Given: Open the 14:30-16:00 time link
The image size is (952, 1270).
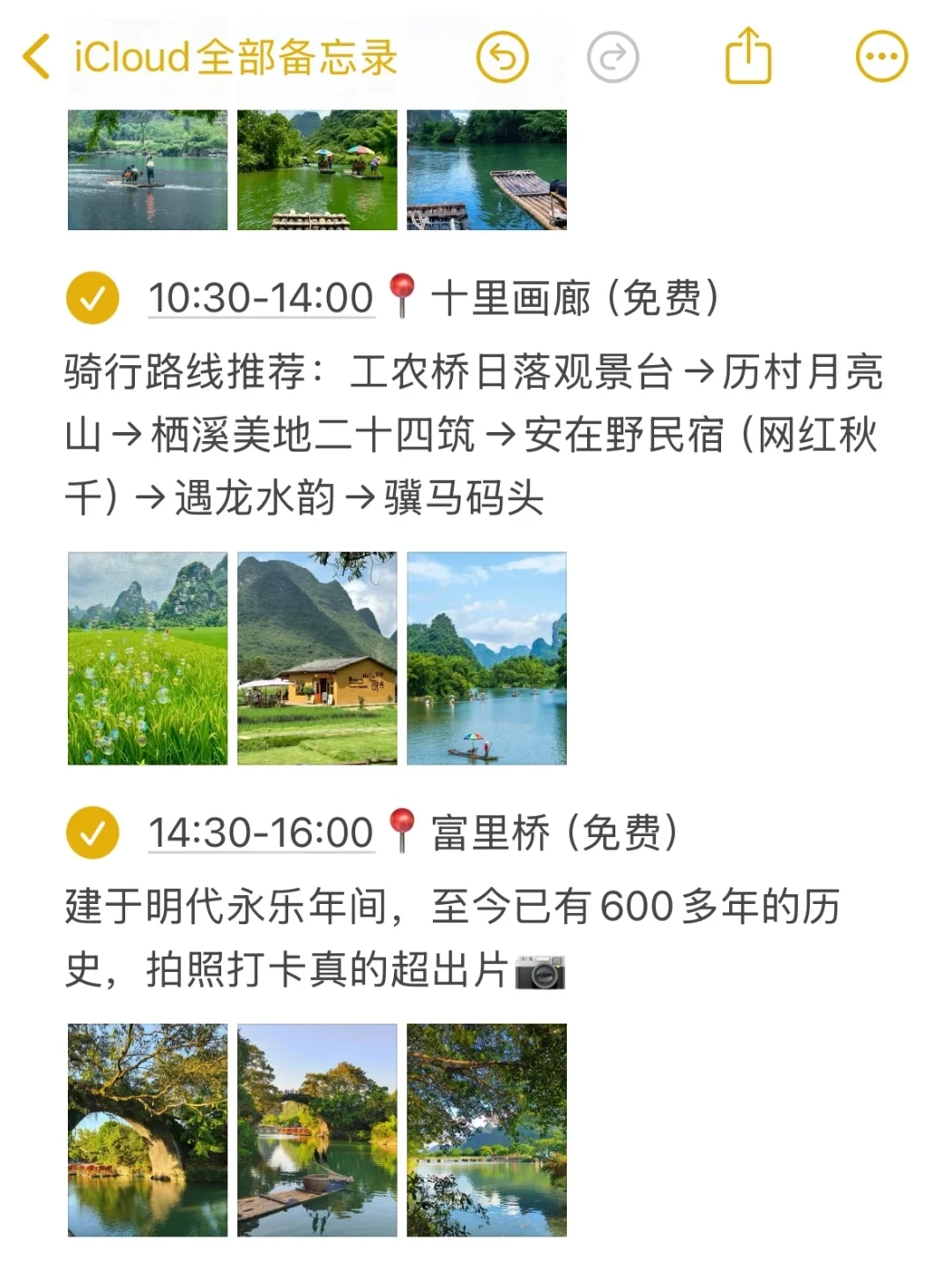Looking at the screenshot, I should coord(261,833).
